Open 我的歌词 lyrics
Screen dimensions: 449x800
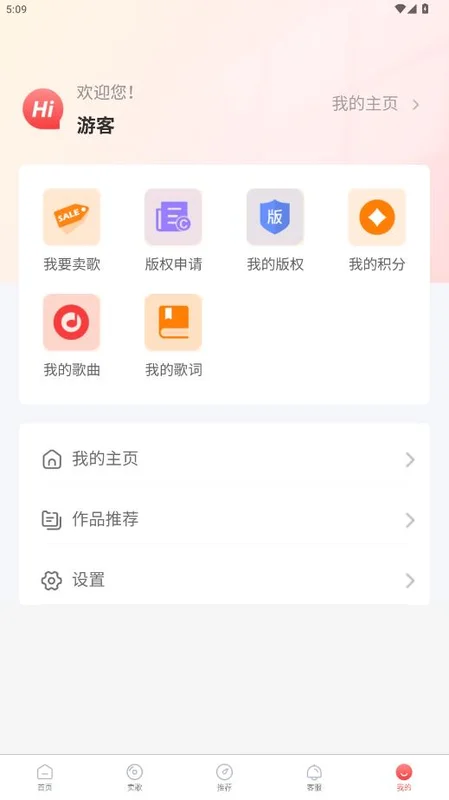(173, 336)
